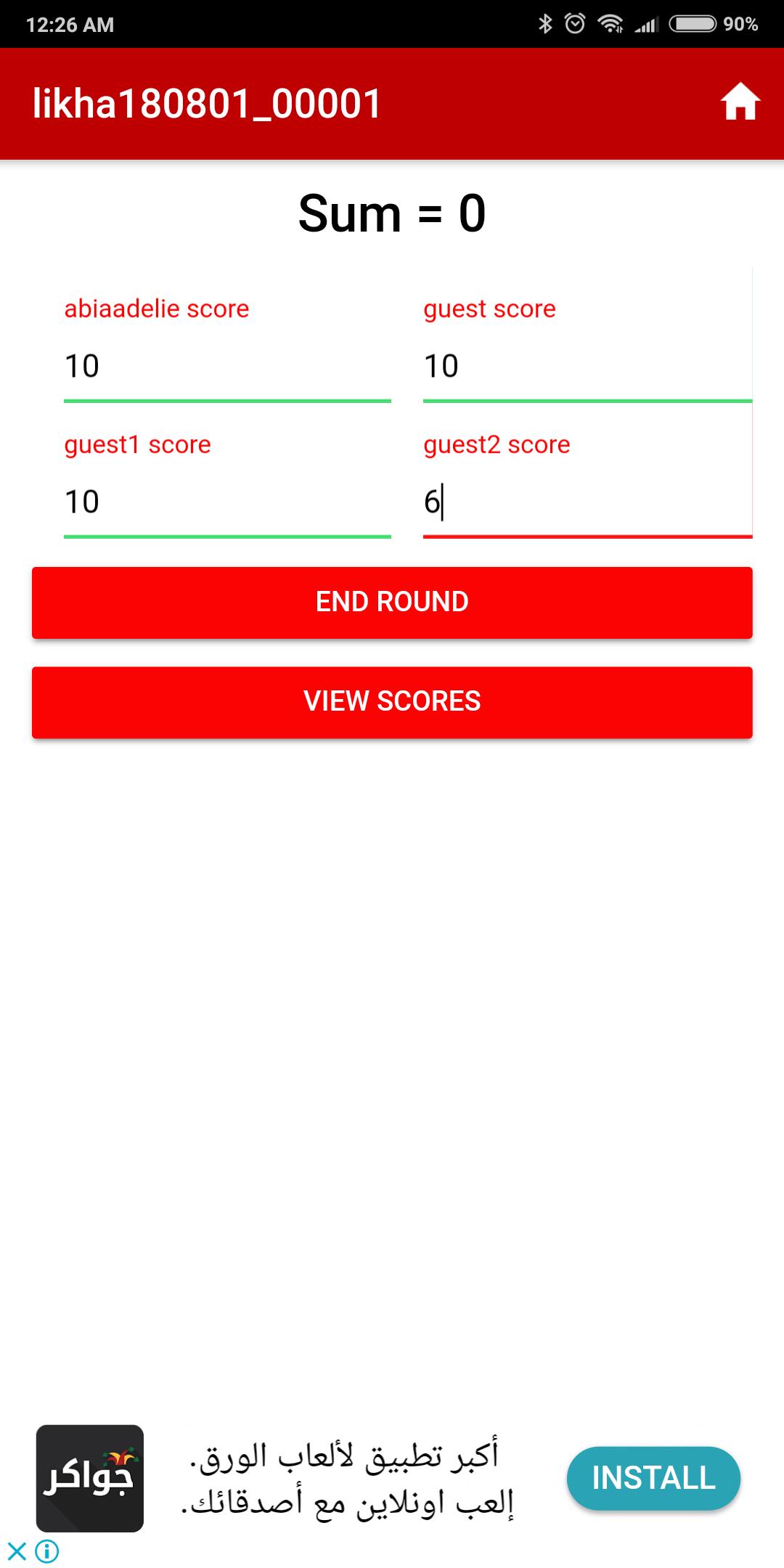Open ad info icon
The image size is (784, 1568).
(48, 1552)
